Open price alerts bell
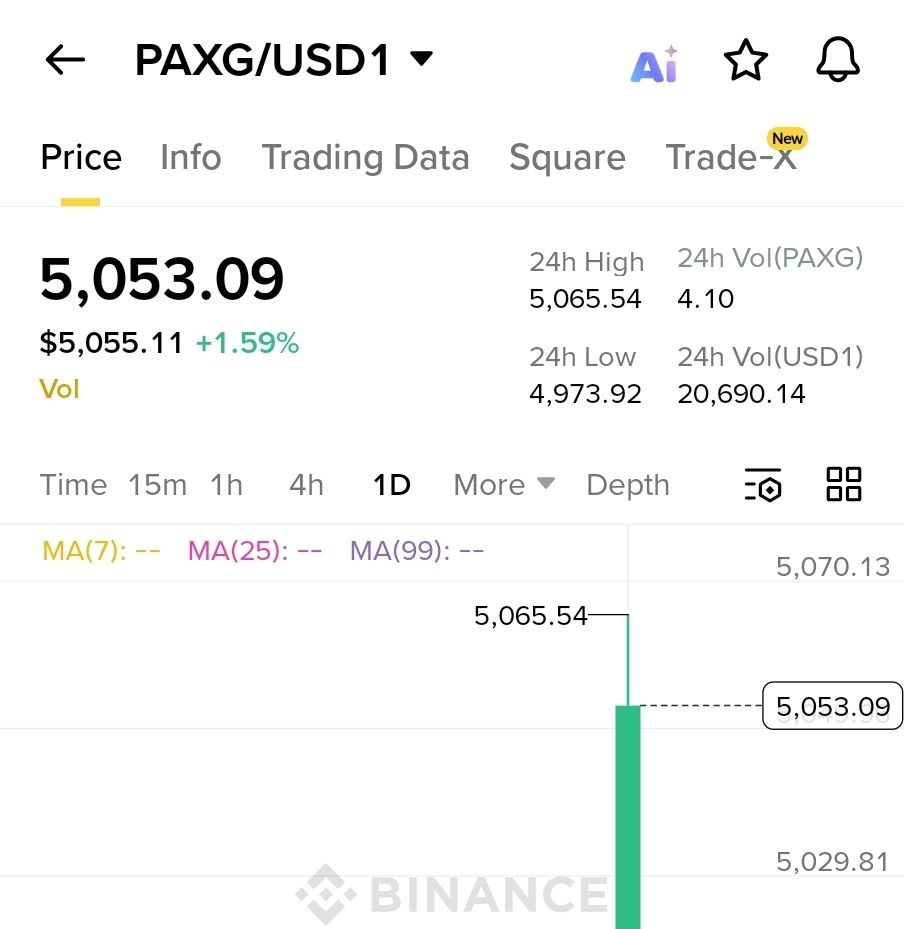 (x=838, y=60)
